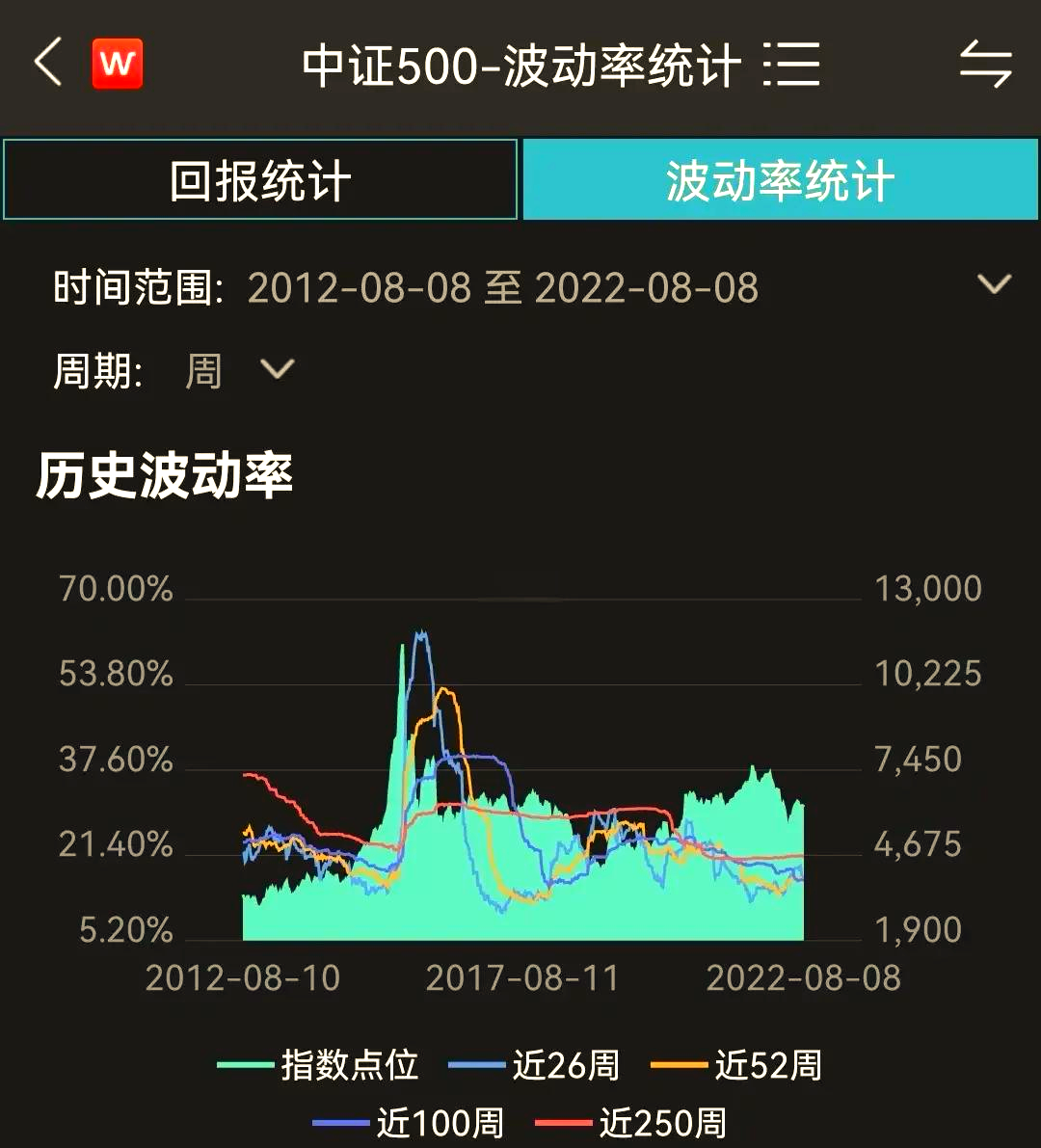Expand the 时间范围 date range dropdown

point(994,284)
